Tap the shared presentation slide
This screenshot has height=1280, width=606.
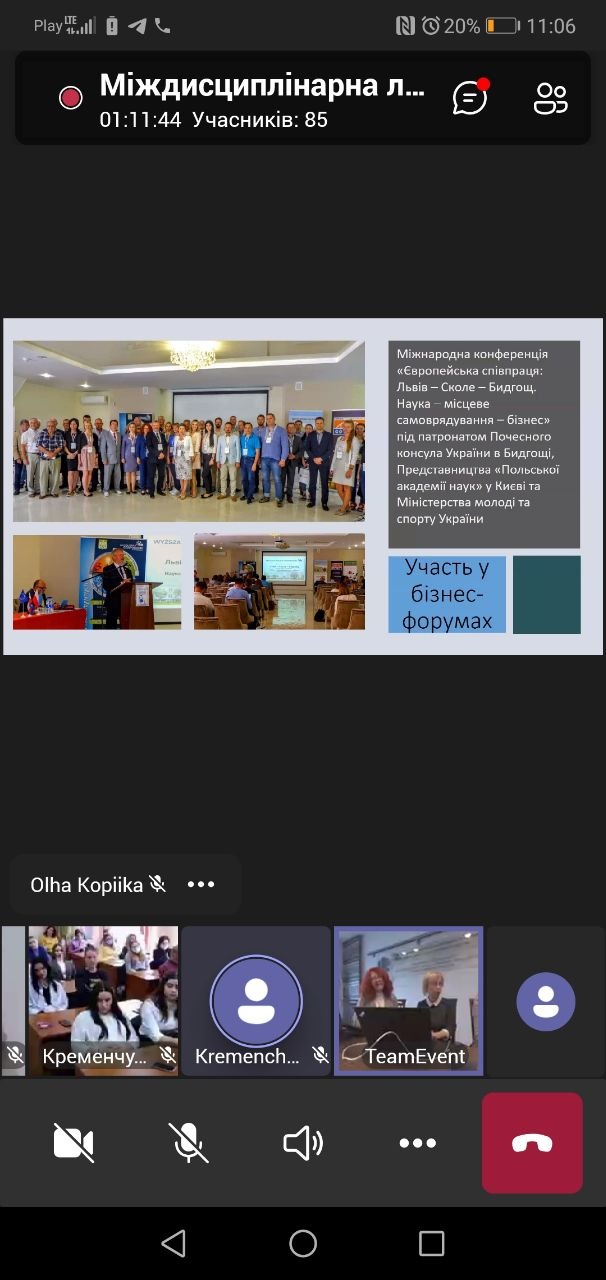[x=302, y=486]
